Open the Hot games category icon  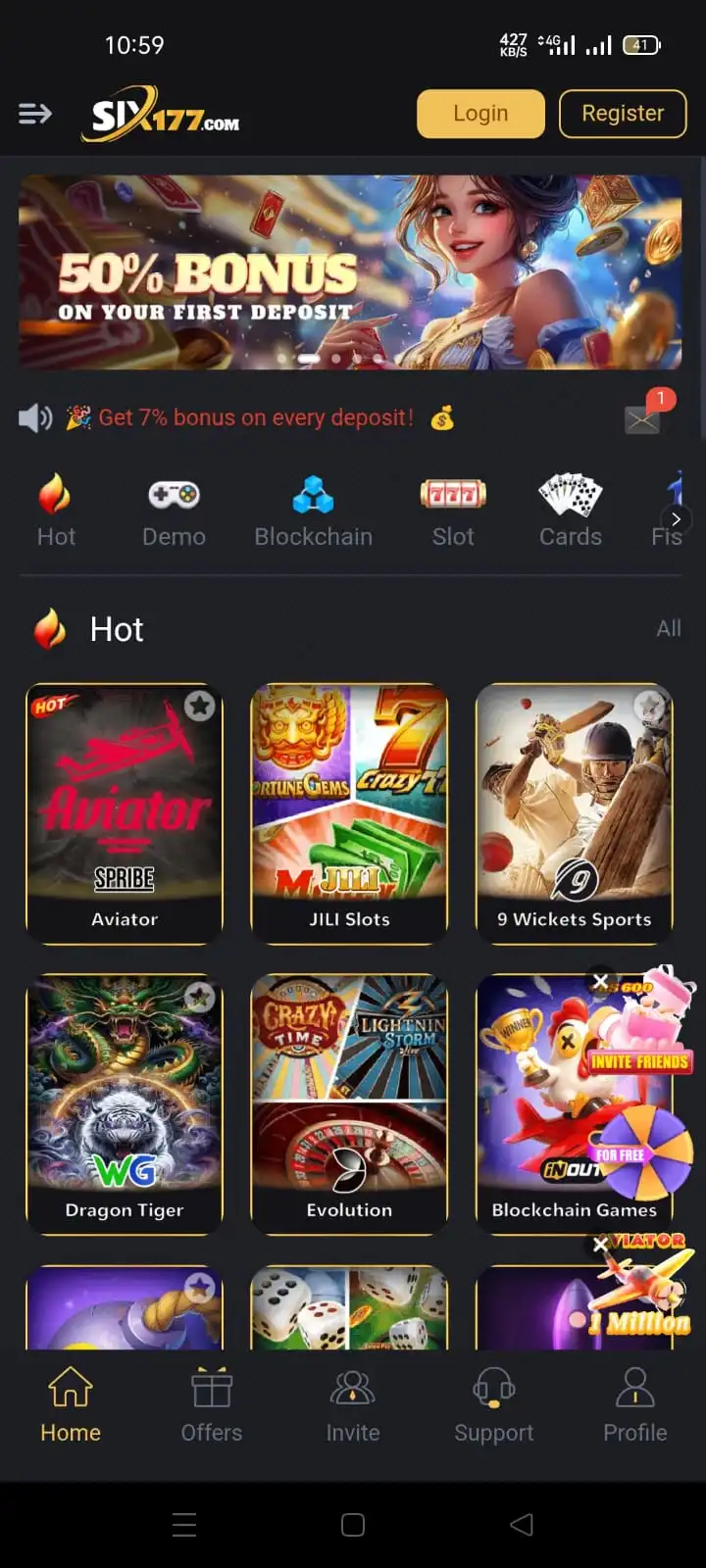tap(56, 495)
